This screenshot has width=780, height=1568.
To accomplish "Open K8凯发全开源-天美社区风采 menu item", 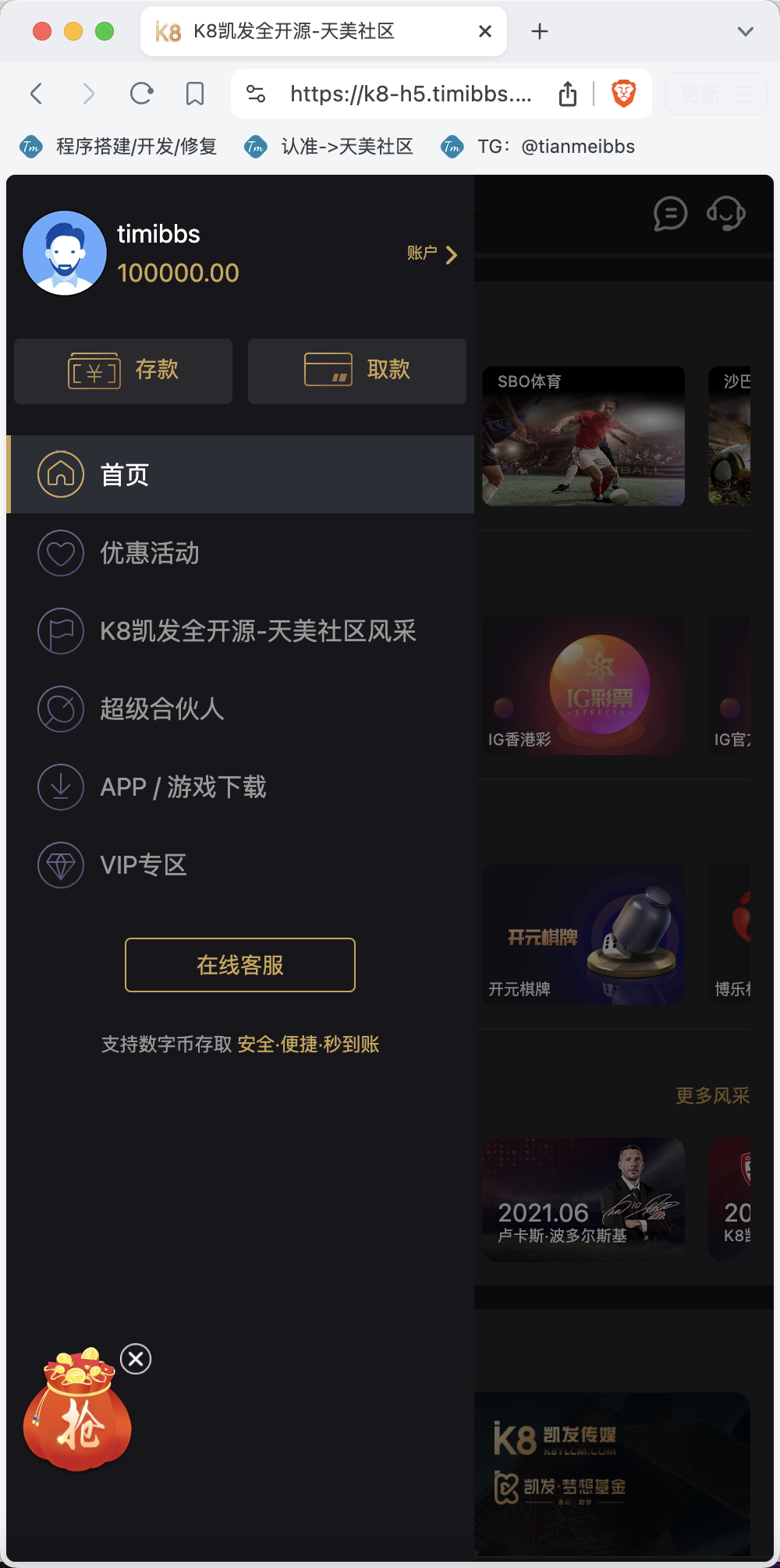I will click(257, 631).
